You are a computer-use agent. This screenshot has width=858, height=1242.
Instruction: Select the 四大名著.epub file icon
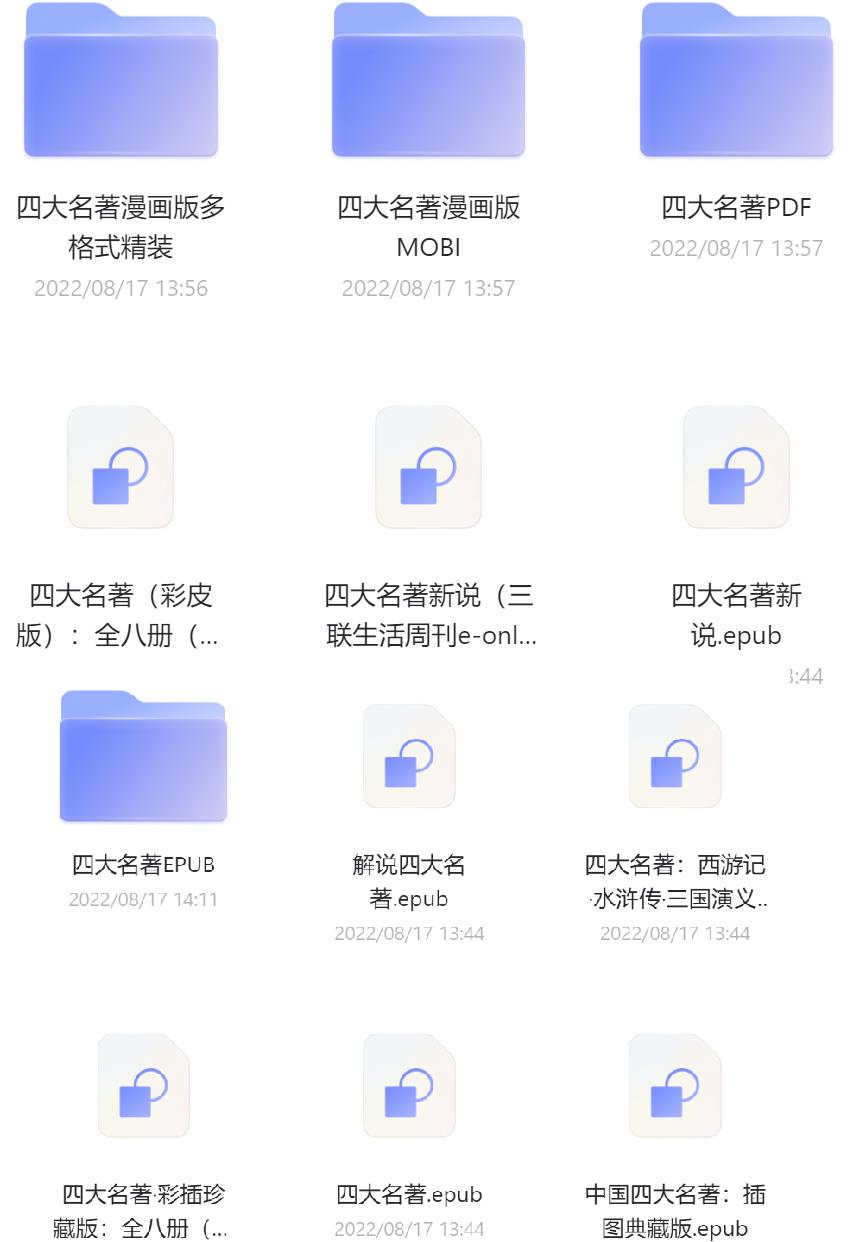coord(408,1084)
